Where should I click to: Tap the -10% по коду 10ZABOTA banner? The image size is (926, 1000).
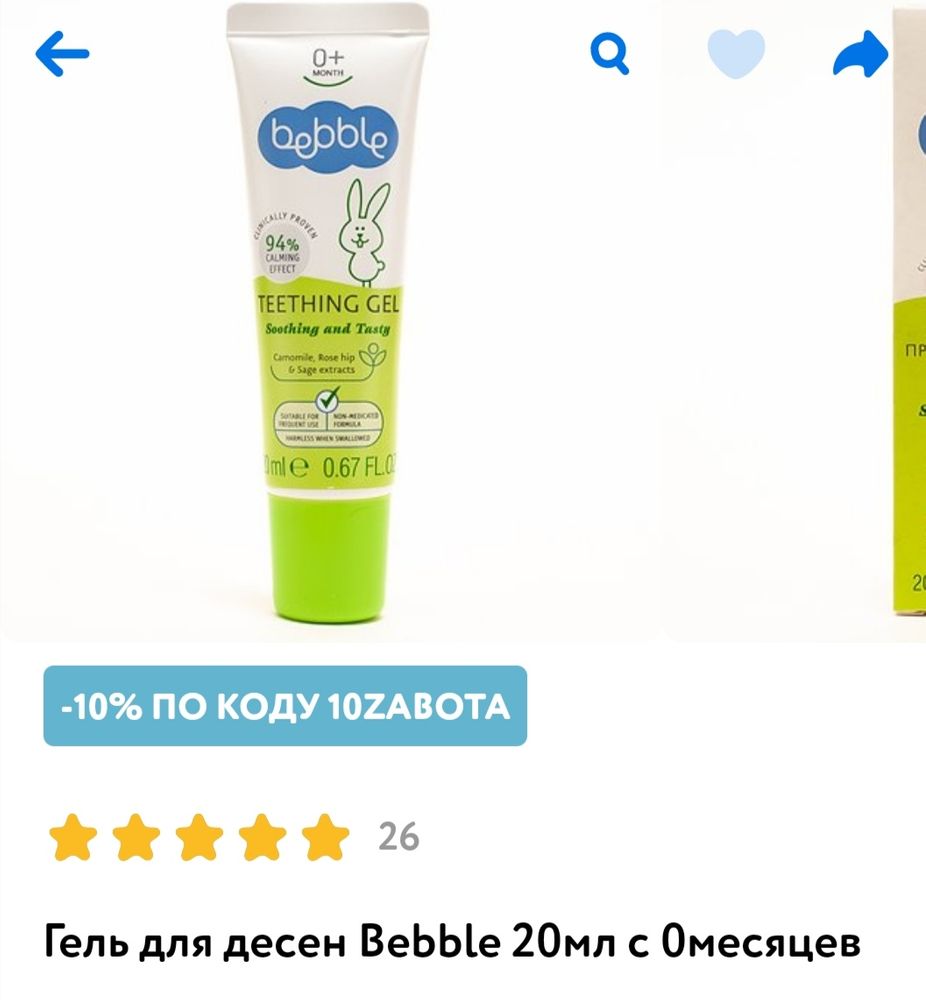click(x=285, y=706)
